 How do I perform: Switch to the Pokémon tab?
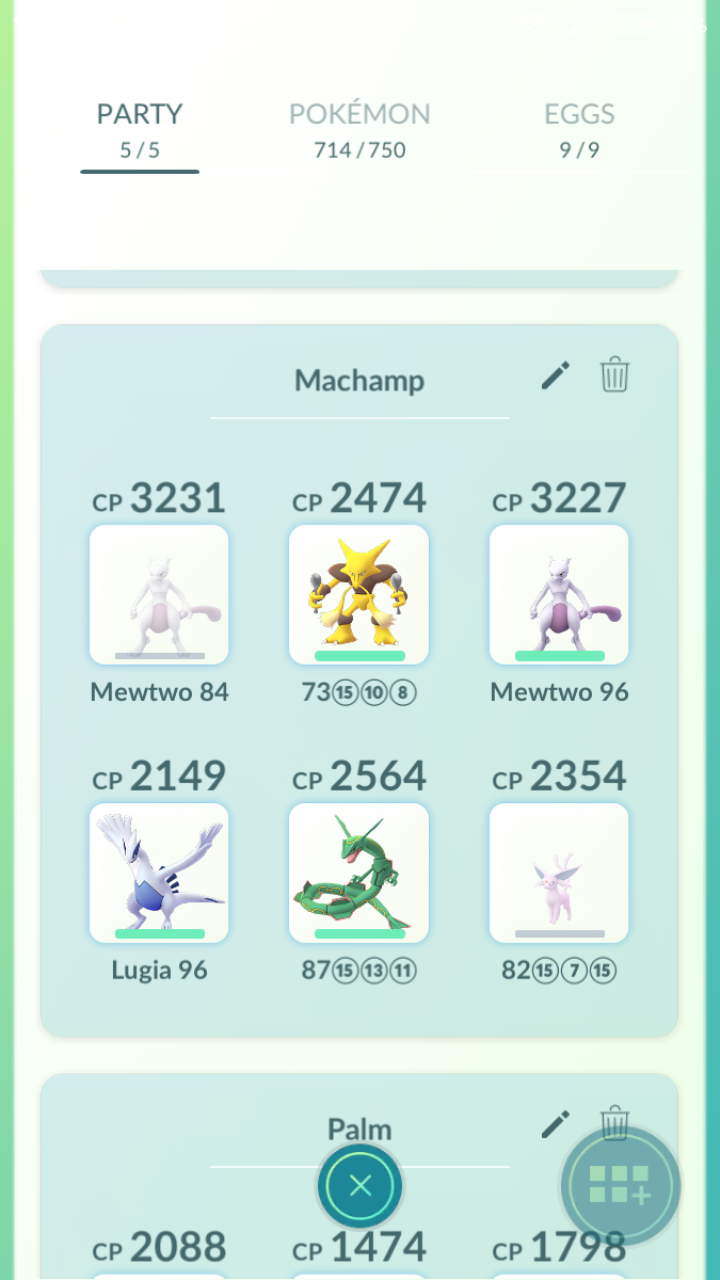coord(359,131)
